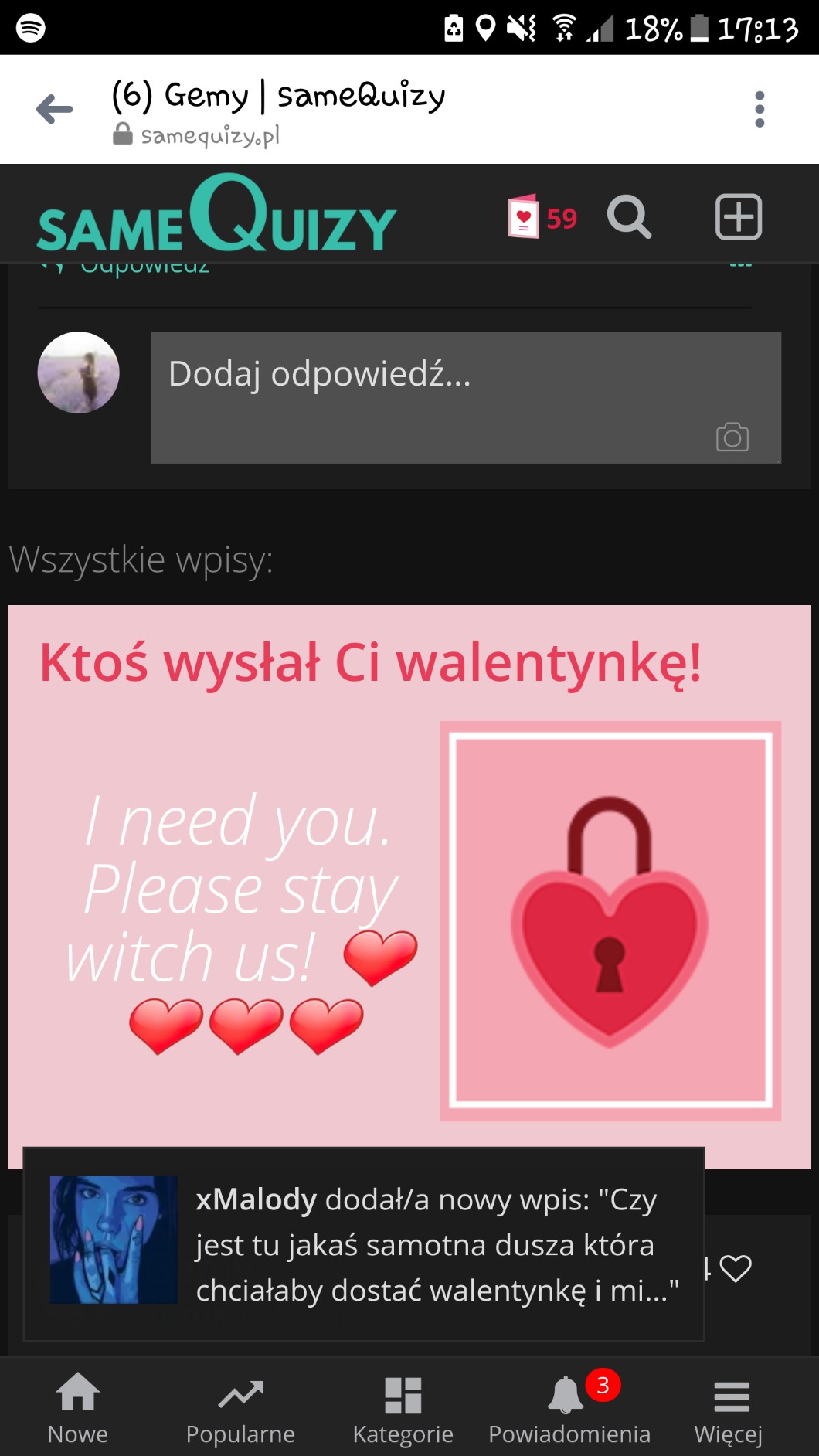Open Powiadomienia notifications

coord(569,1410)
